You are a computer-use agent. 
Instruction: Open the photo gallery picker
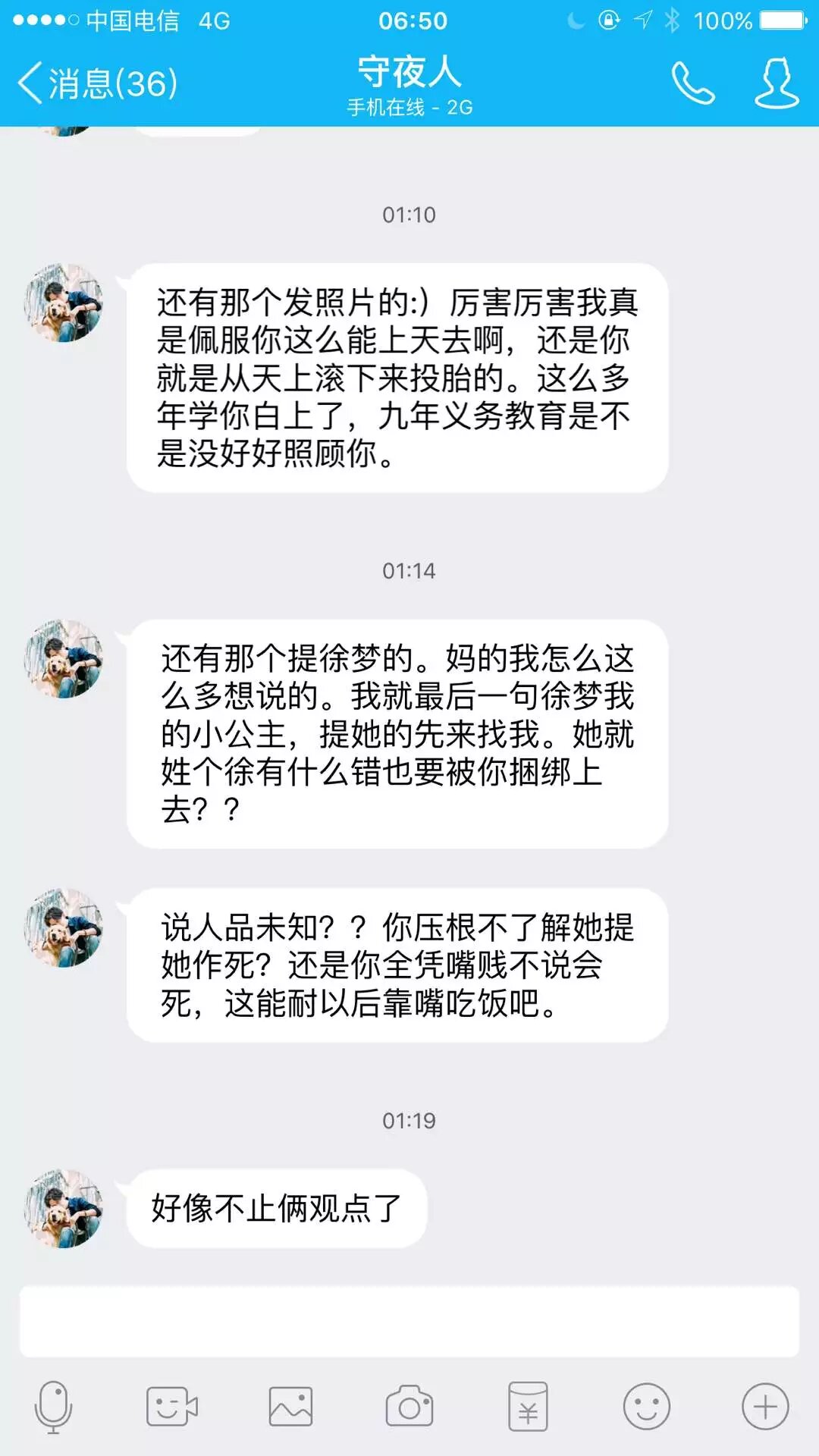tap(290, 1407)
